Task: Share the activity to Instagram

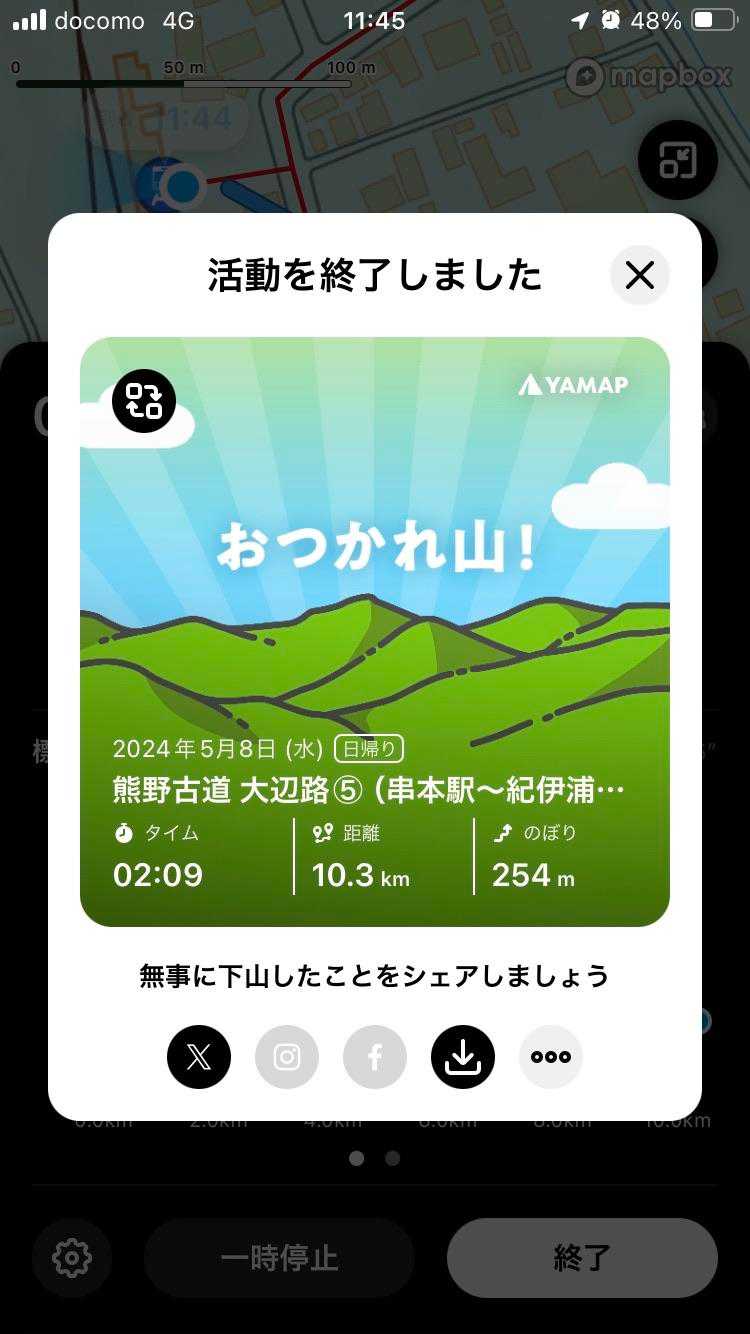Action: coord(287,1057)
